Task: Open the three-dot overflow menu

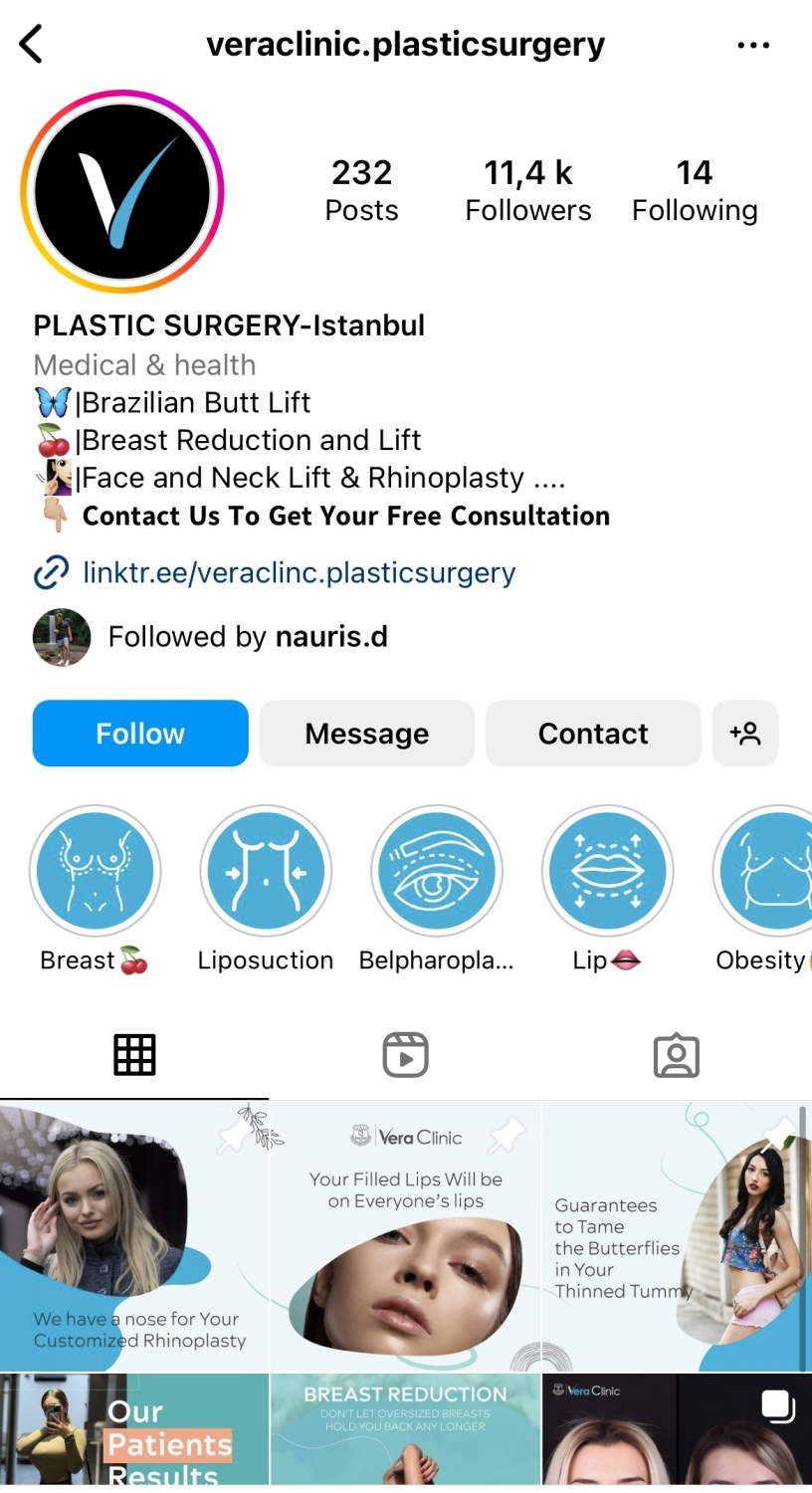Action: (753, 45)
